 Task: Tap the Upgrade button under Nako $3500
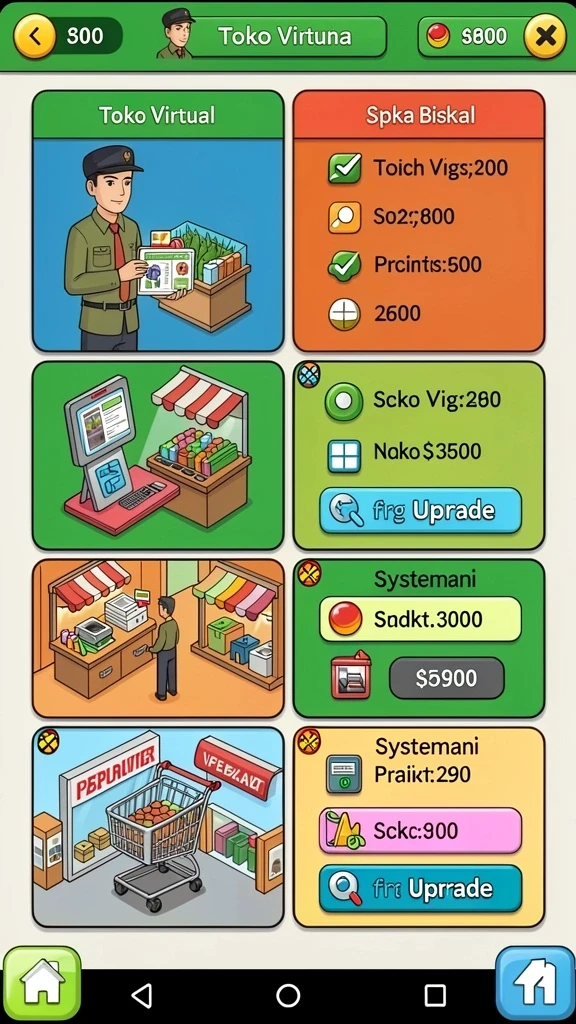click(420, 511)
